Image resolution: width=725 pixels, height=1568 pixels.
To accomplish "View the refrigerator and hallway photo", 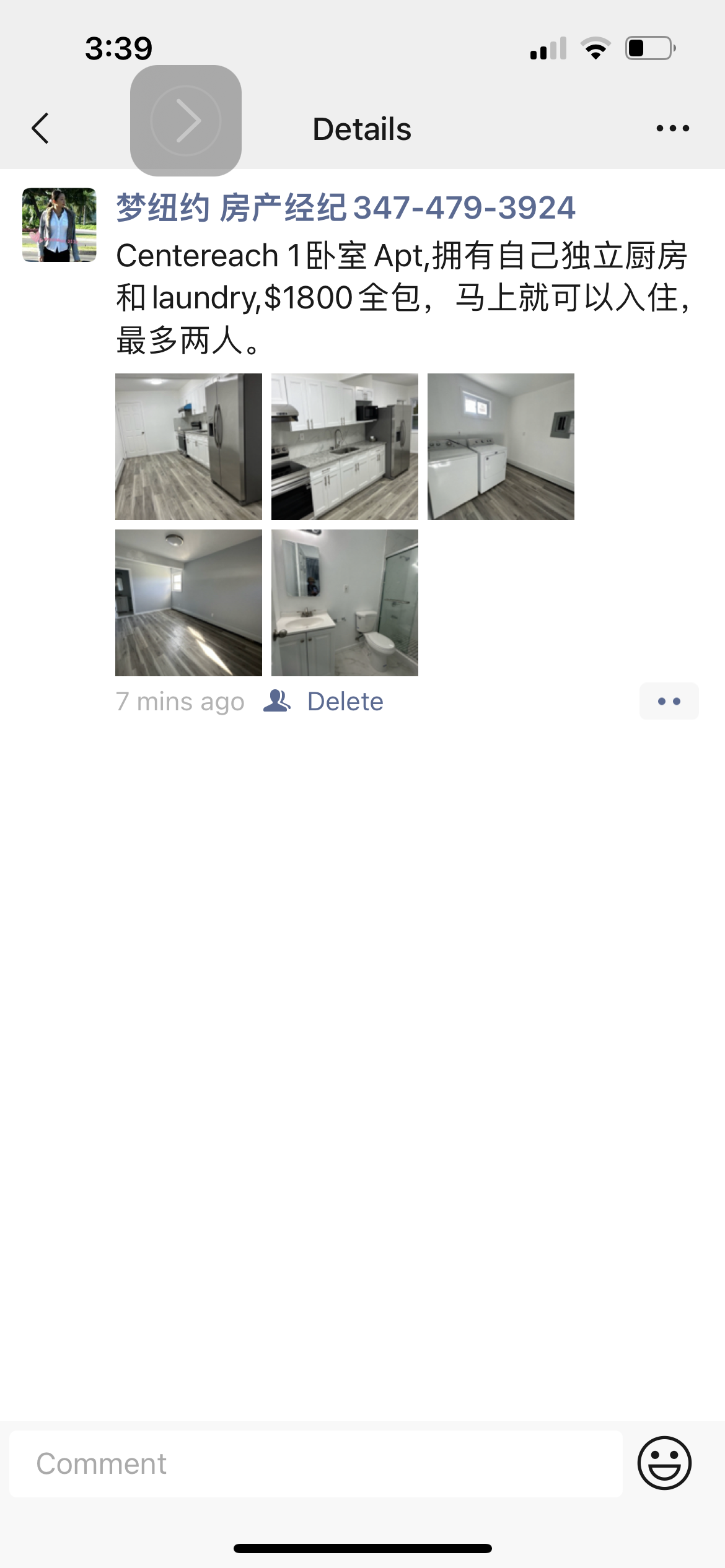I will tap(188, 446).
